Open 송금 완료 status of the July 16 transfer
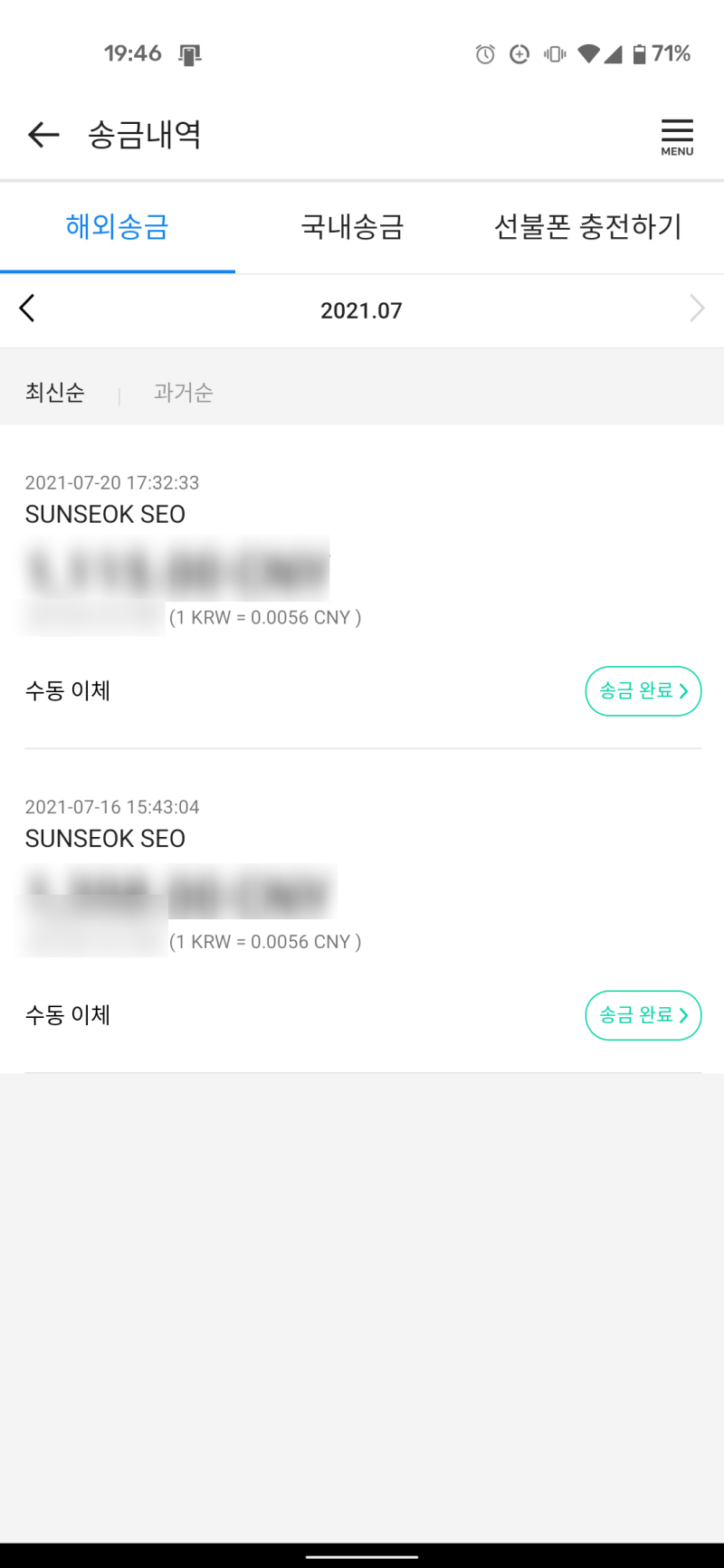The image size is (724, 1568). [643, 1015]
